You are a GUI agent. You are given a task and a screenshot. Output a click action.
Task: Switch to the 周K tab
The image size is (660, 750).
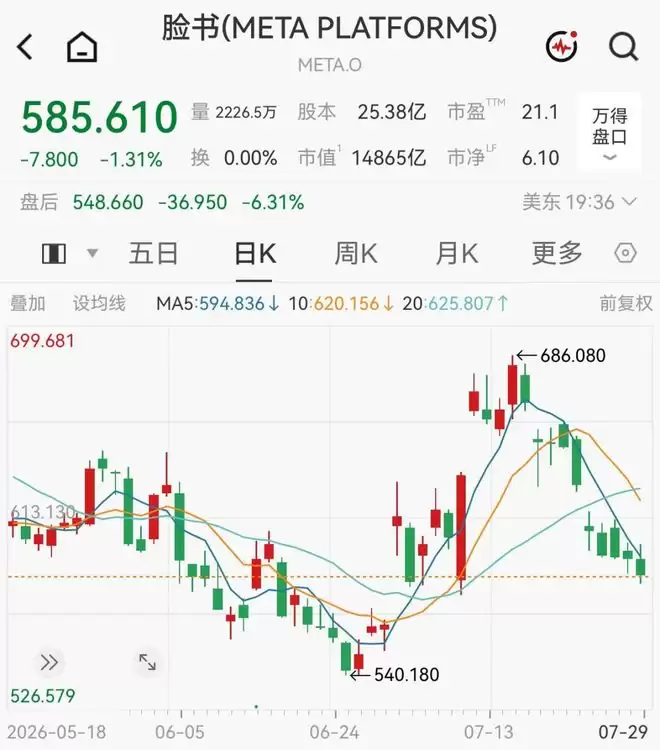click(356, 254)
